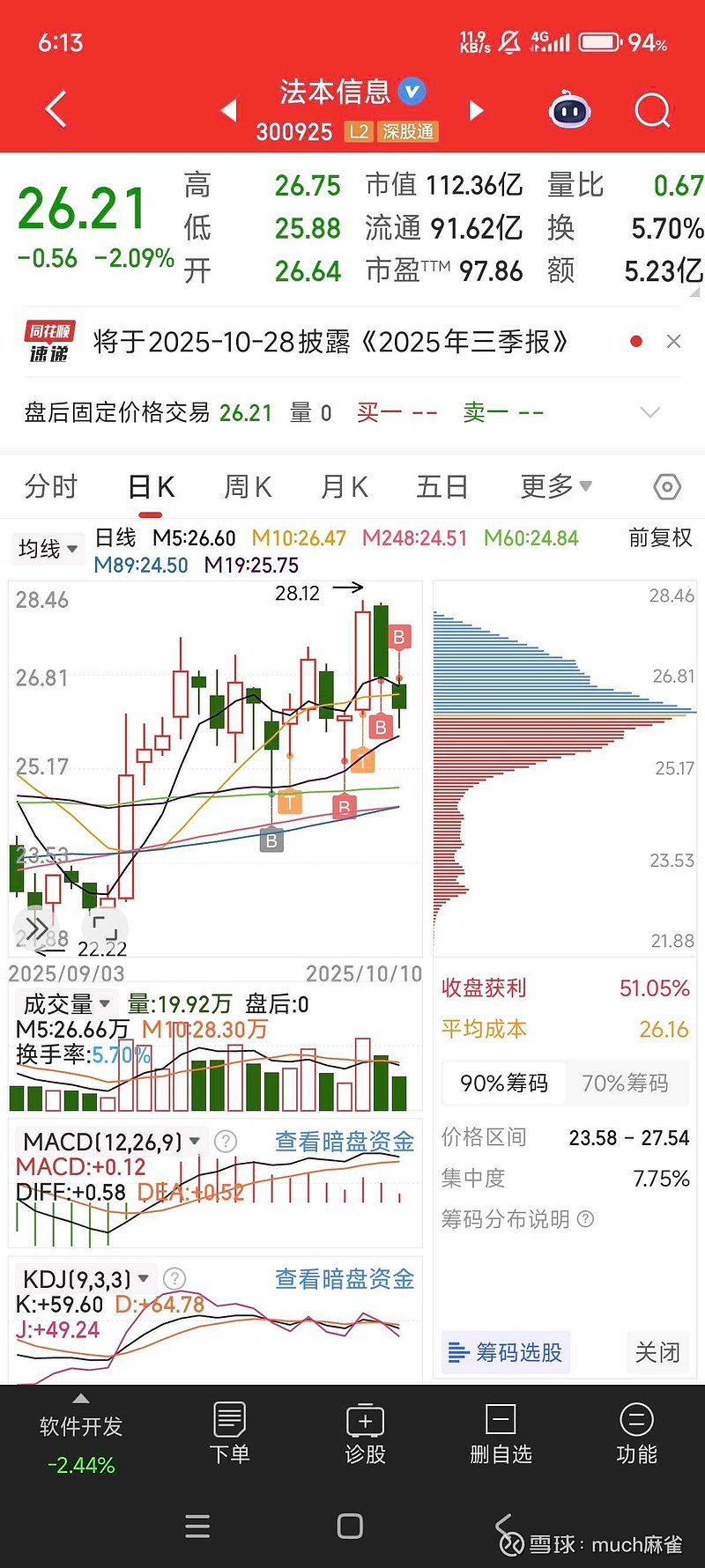Dismiss the 2025年三季报 news banner
705x1568 pixels.
[x=674, y=342]
